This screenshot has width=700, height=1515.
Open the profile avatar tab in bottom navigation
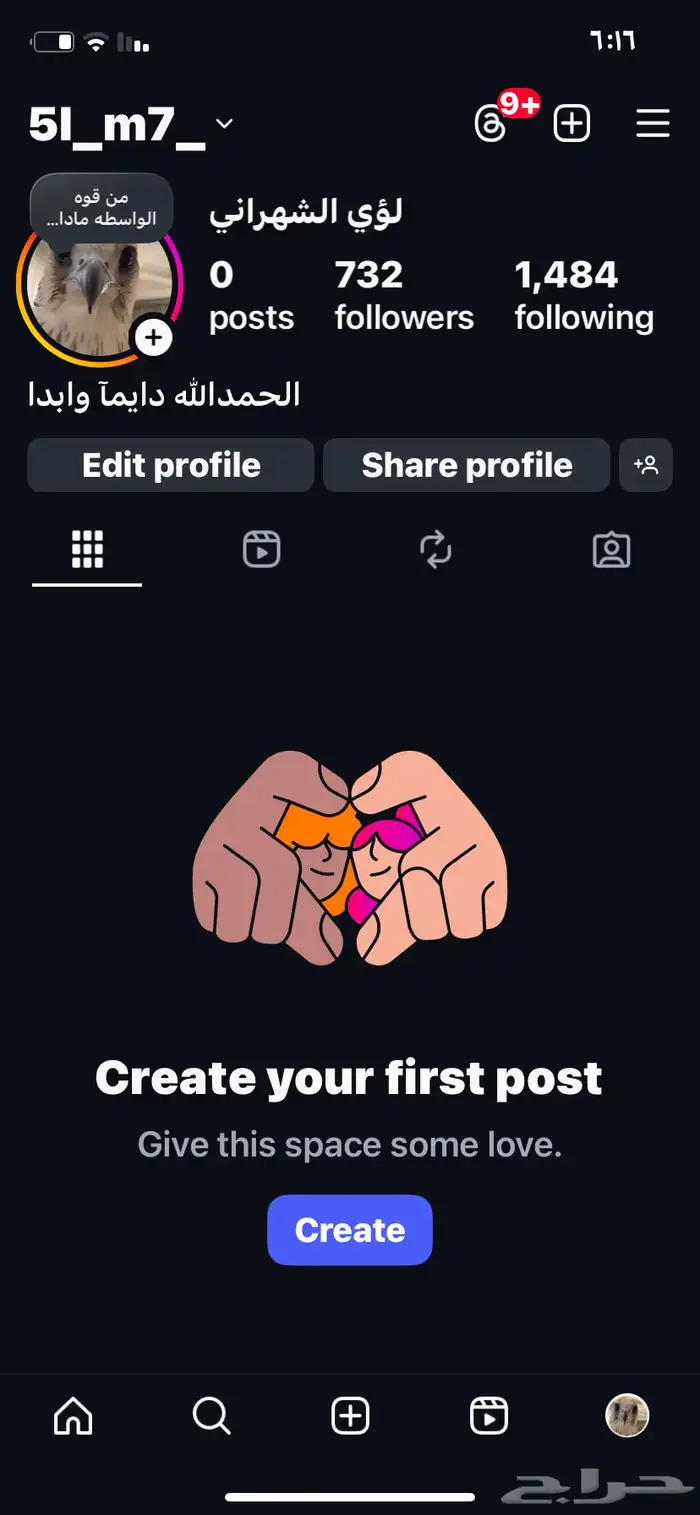(627, 1416)
